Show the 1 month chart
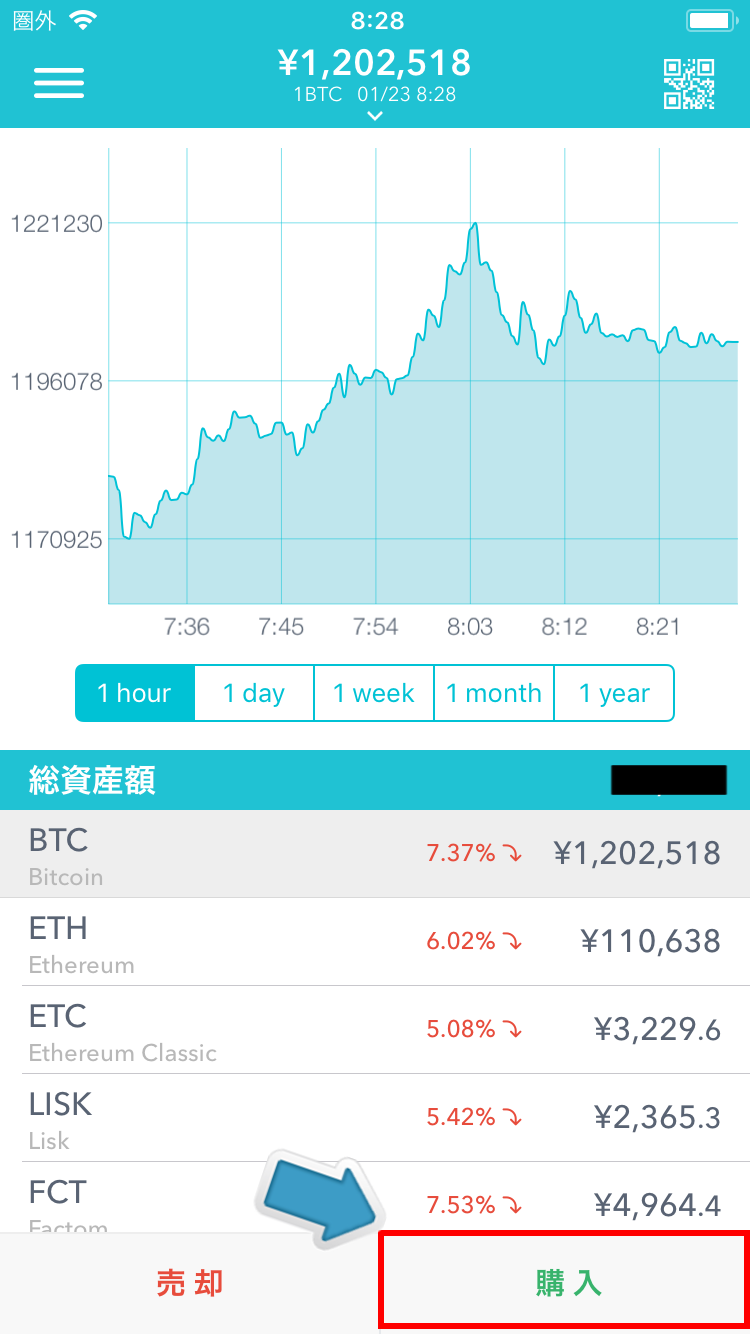 pyautogui.click(x=494, y=693)
